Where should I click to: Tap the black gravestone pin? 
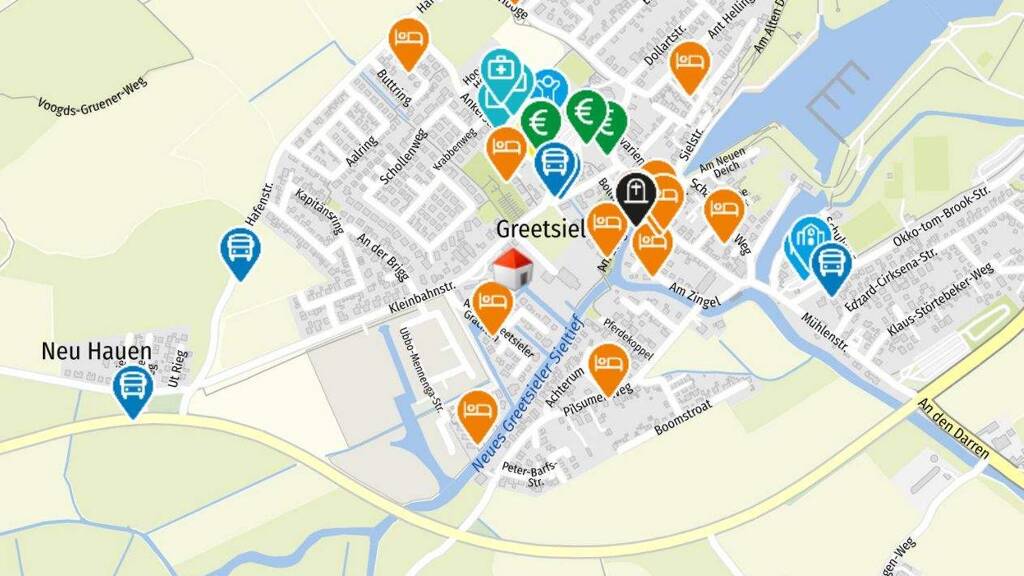click(636, 197)
